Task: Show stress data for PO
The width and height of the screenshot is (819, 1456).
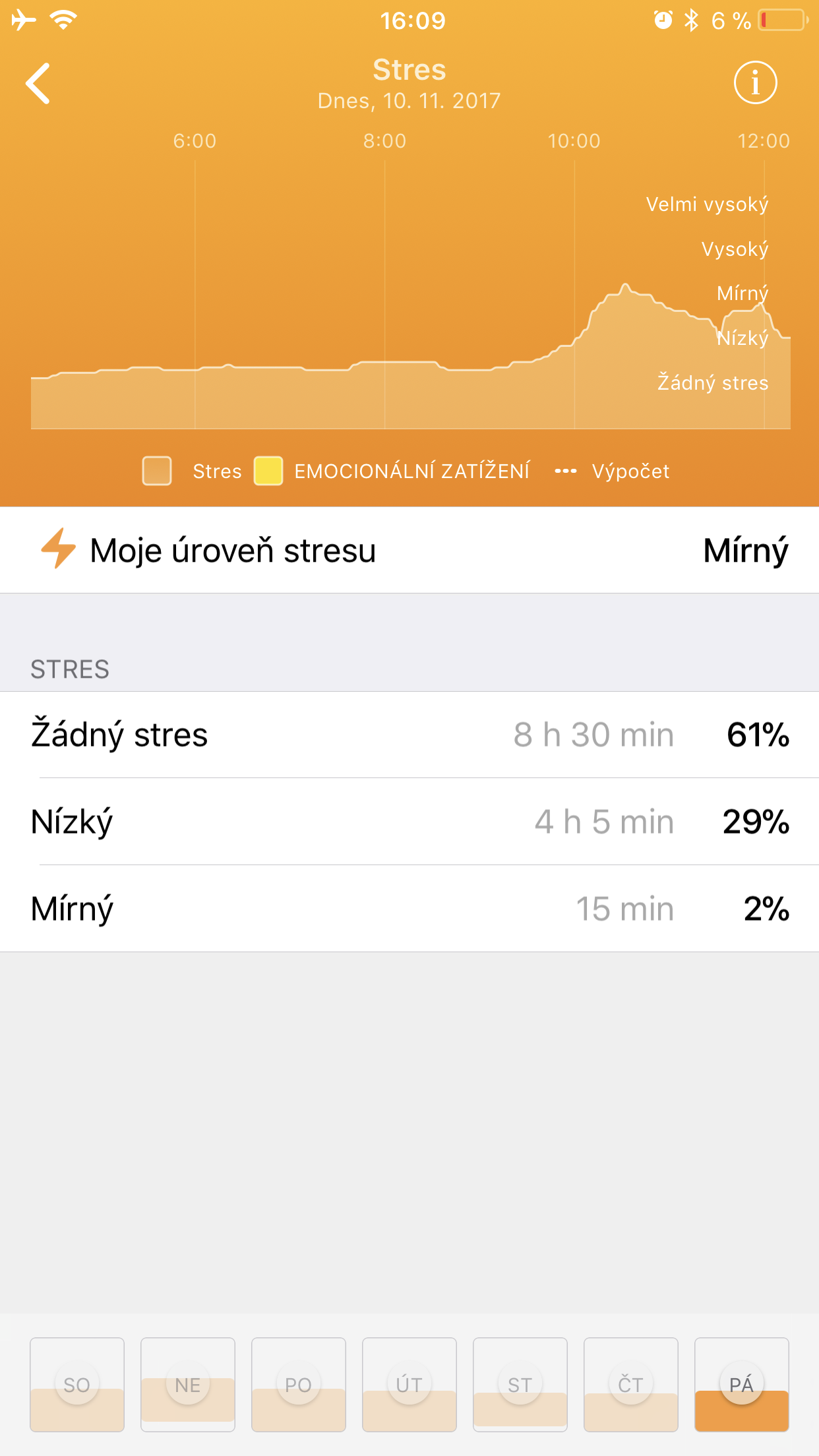Action: click(299, 1384)
